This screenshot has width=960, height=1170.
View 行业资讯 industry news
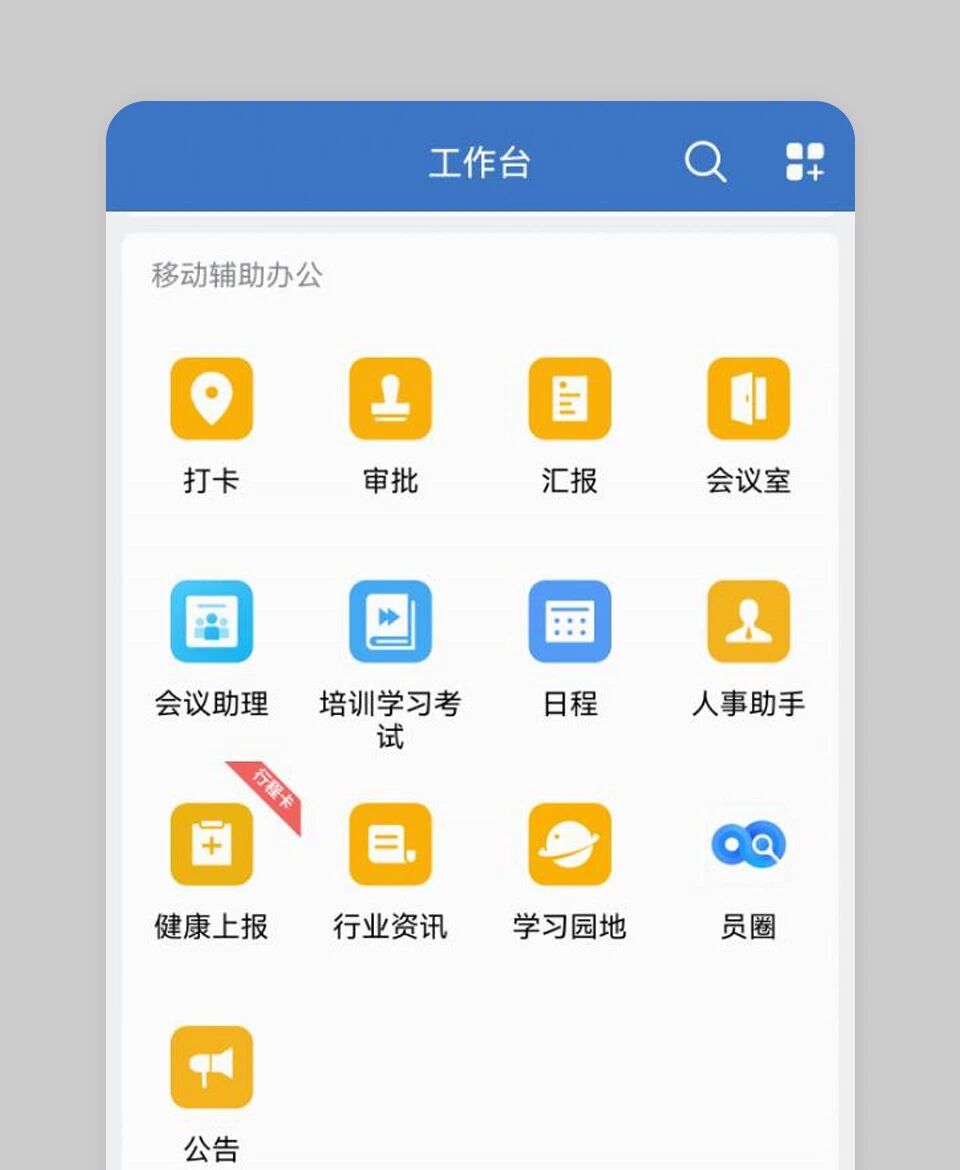(390, 845)
